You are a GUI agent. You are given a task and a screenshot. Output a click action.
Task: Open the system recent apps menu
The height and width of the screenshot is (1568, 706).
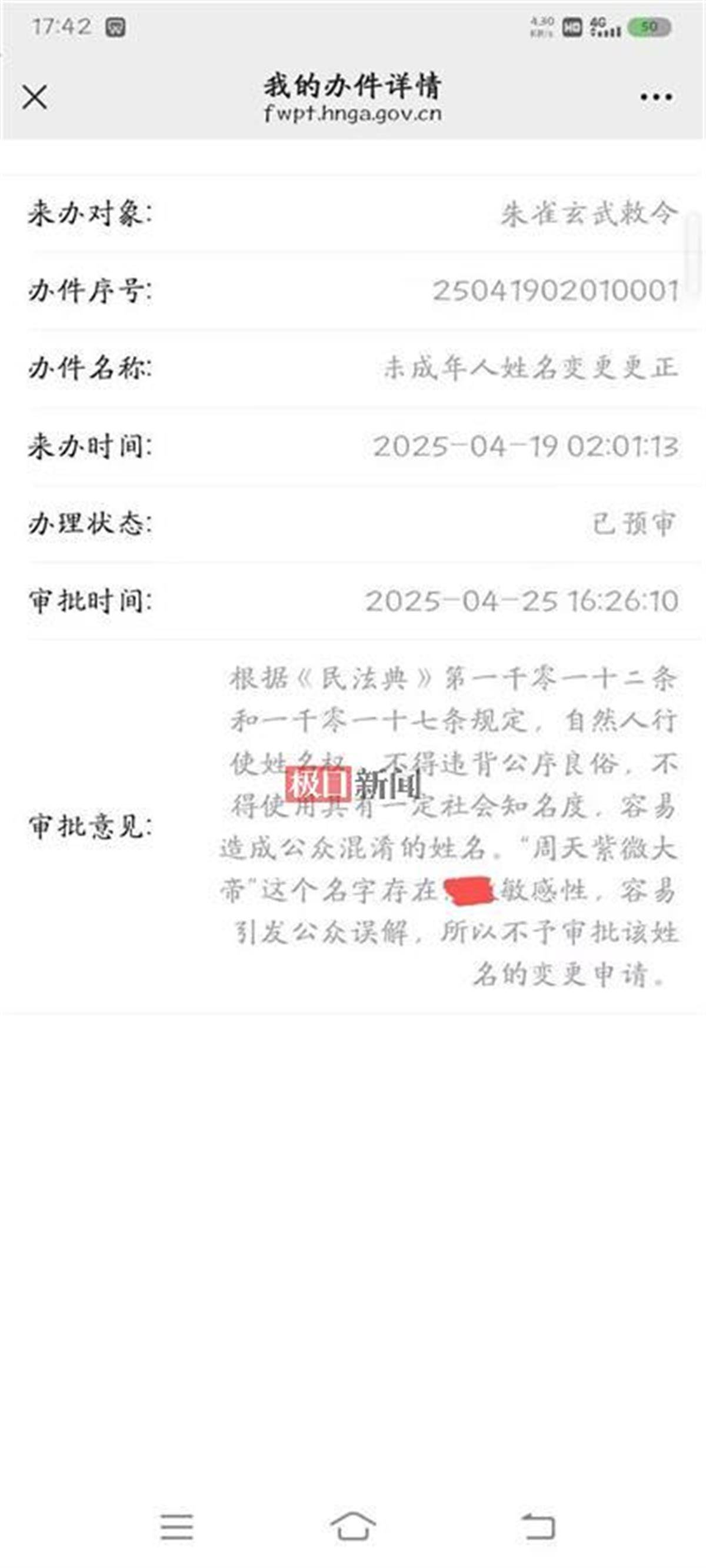(x=176, y=1527)
